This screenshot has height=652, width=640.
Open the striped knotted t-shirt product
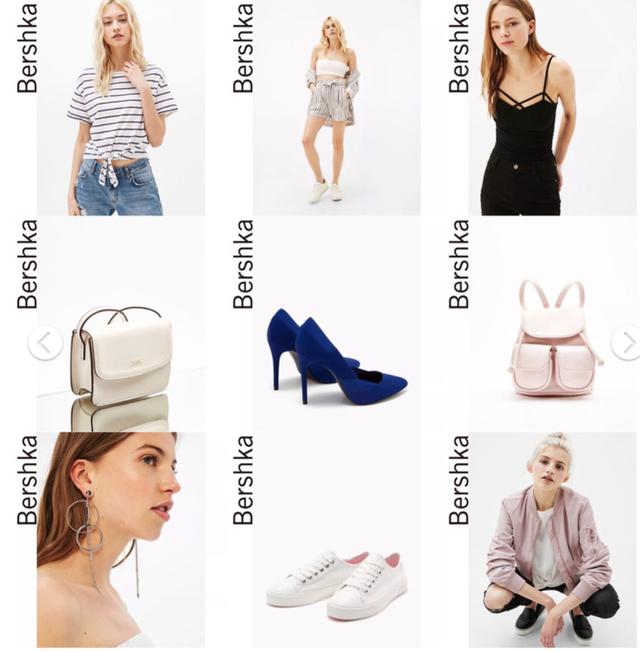pyautogui.click(x=120, y=108)
